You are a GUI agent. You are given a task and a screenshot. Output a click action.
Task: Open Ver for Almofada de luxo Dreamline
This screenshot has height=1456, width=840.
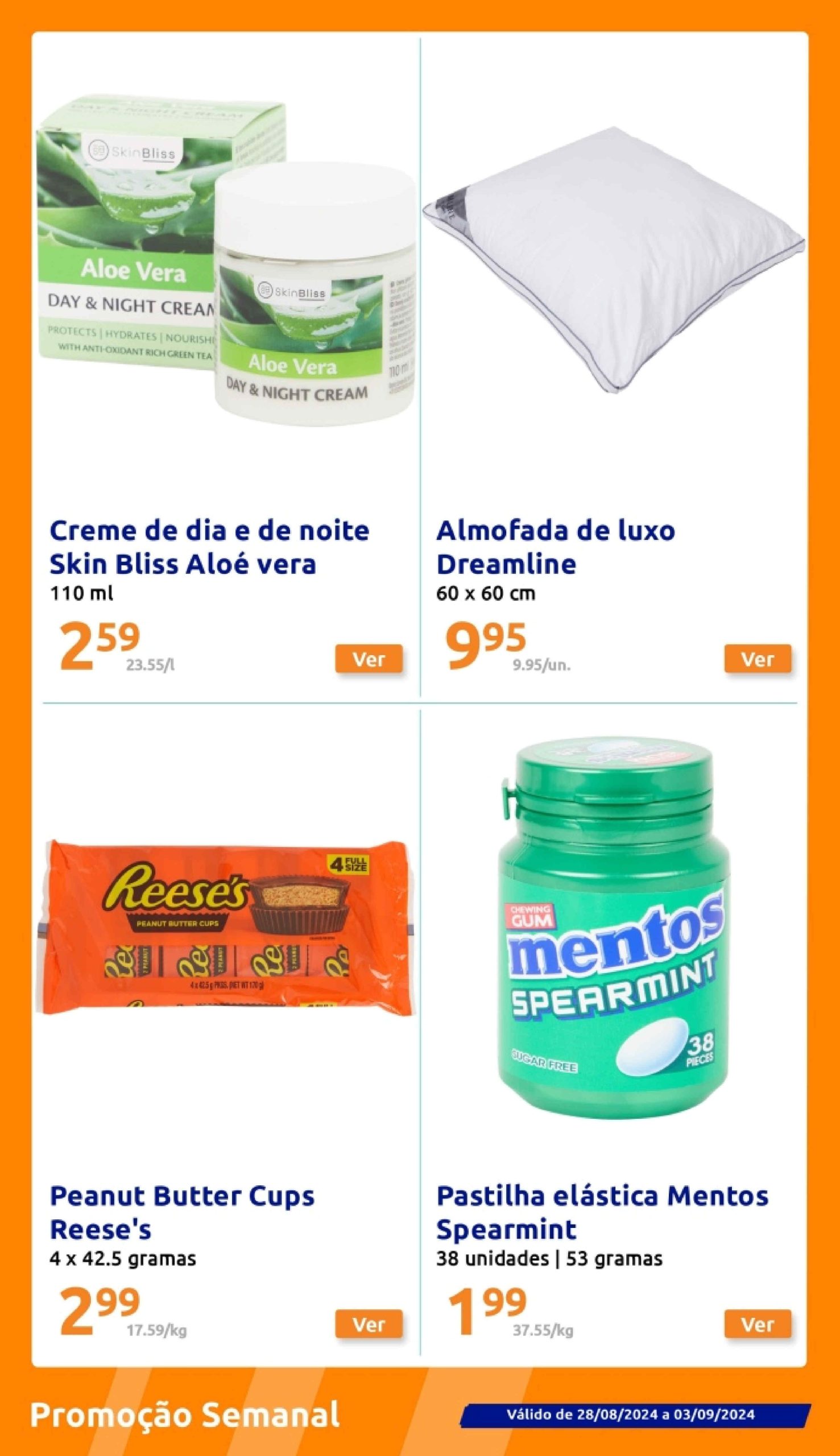758,659
